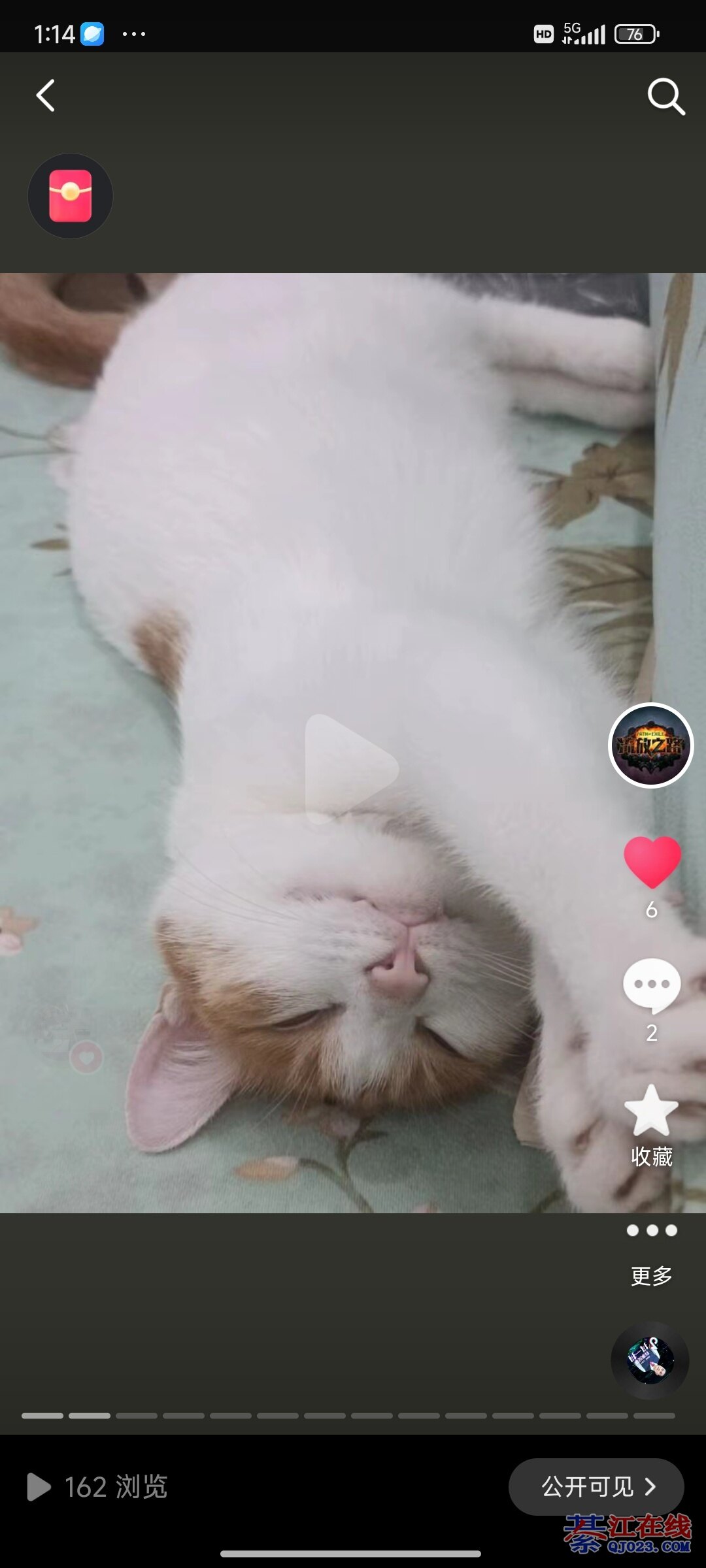Open the search magnifier

665,97
